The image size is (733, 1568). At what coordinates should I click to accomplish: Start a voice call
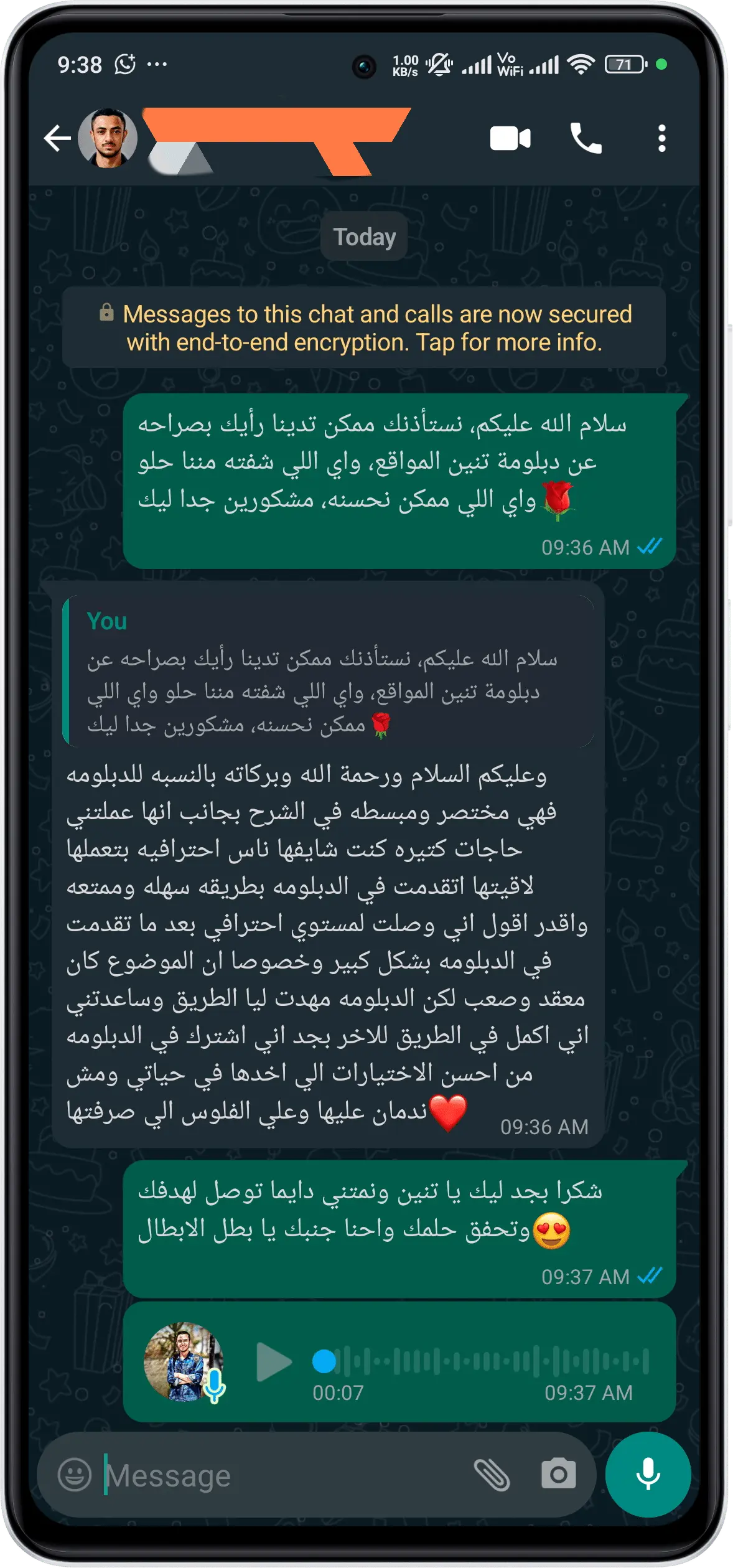pos(586,138)
